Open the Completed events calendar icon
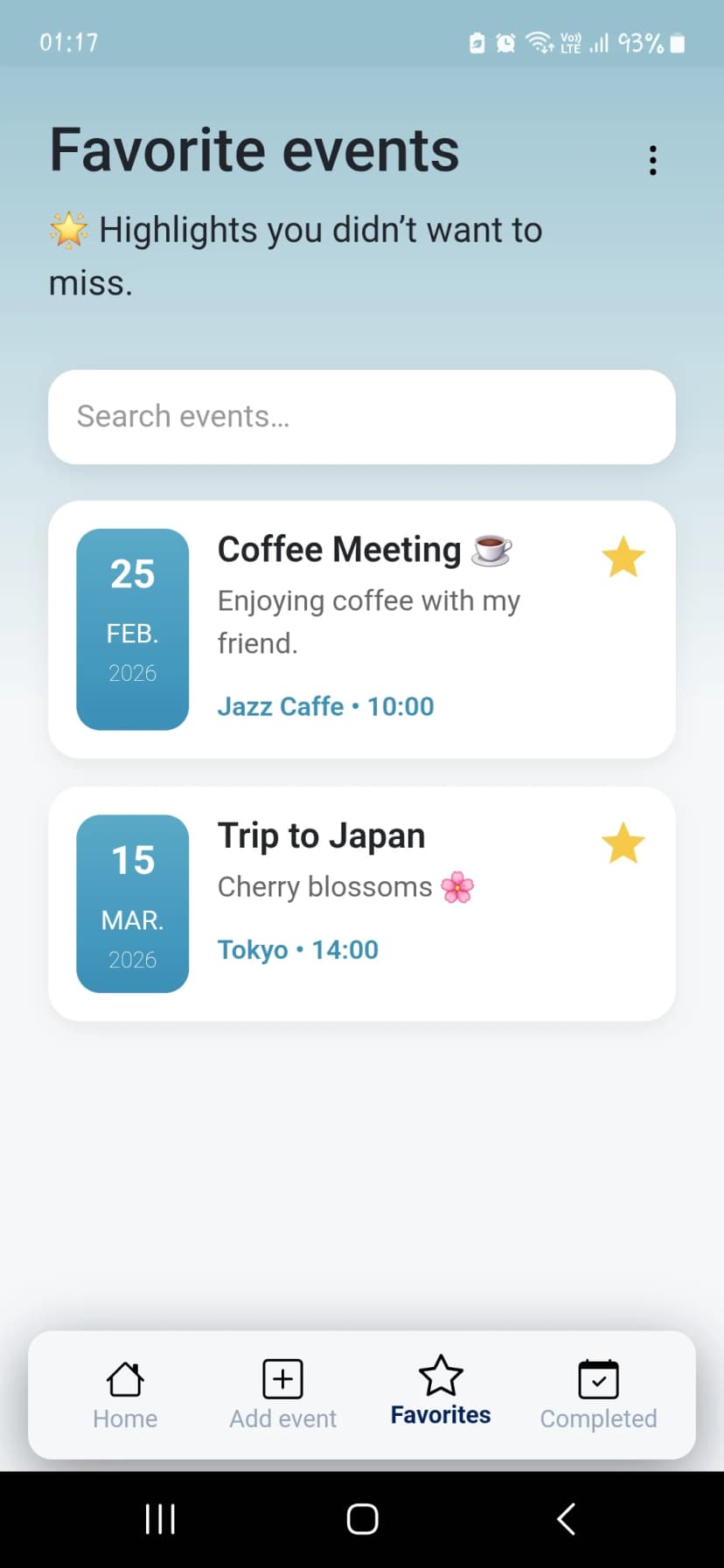This screenshot has width=724, height=1568. coord(598,1377)
